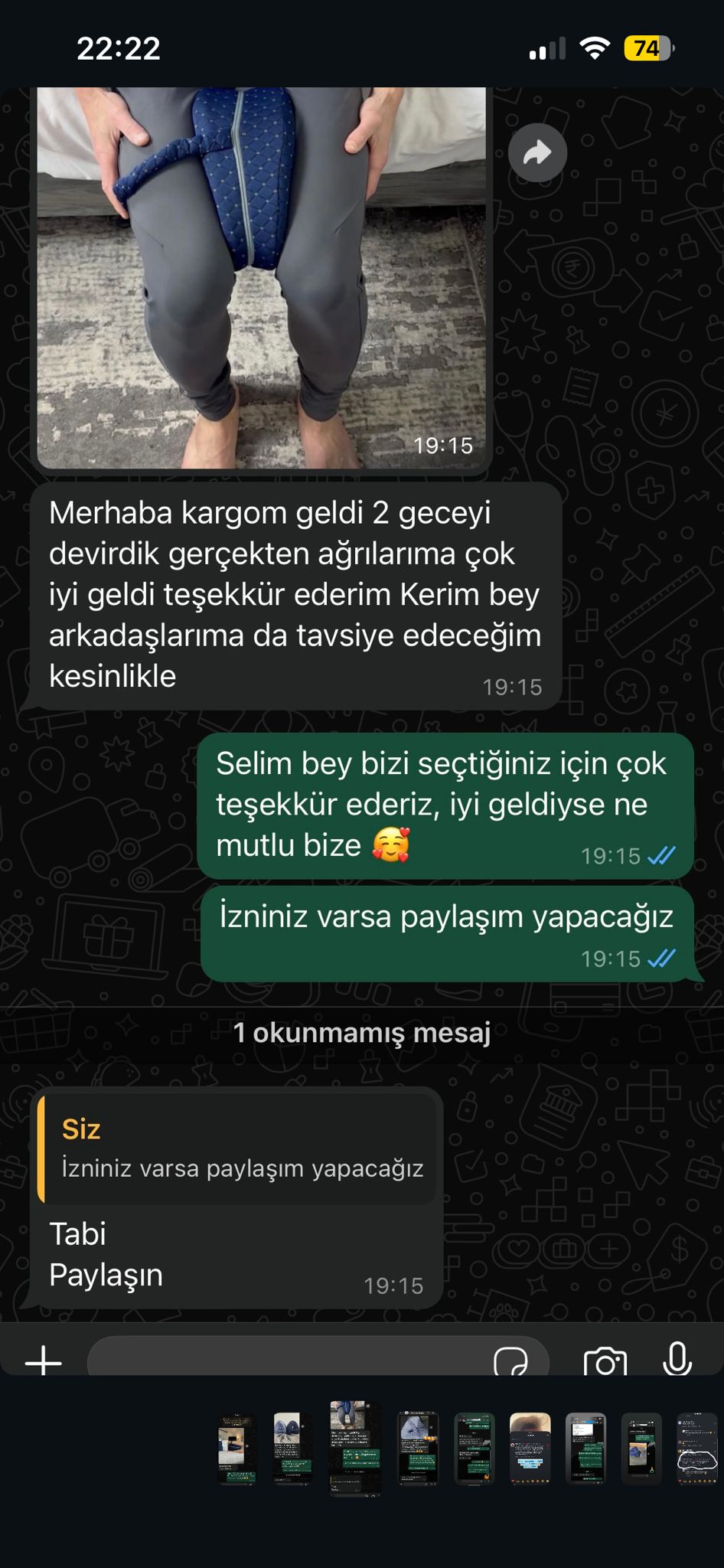Tap the microphone to record voice message

(677, 1360)
